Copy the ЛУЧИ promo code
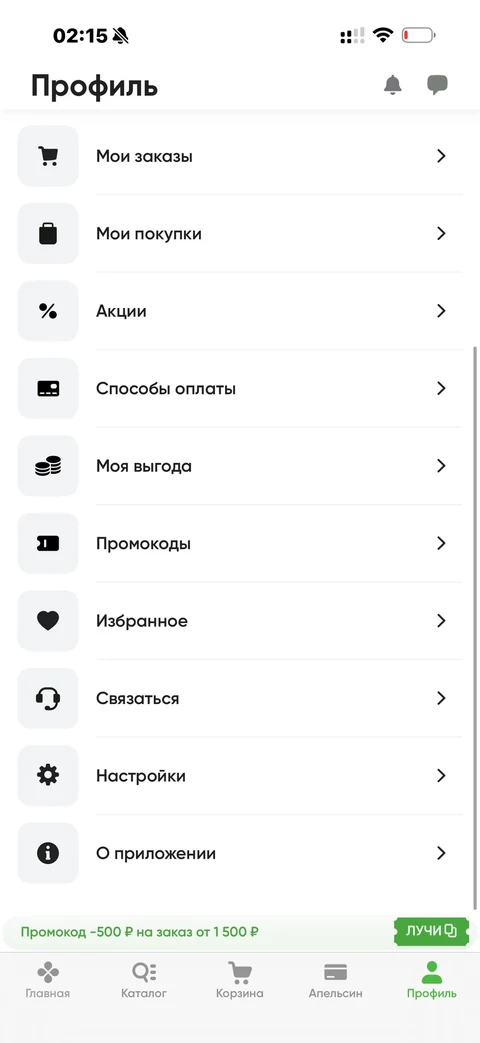 coord(431,931)
